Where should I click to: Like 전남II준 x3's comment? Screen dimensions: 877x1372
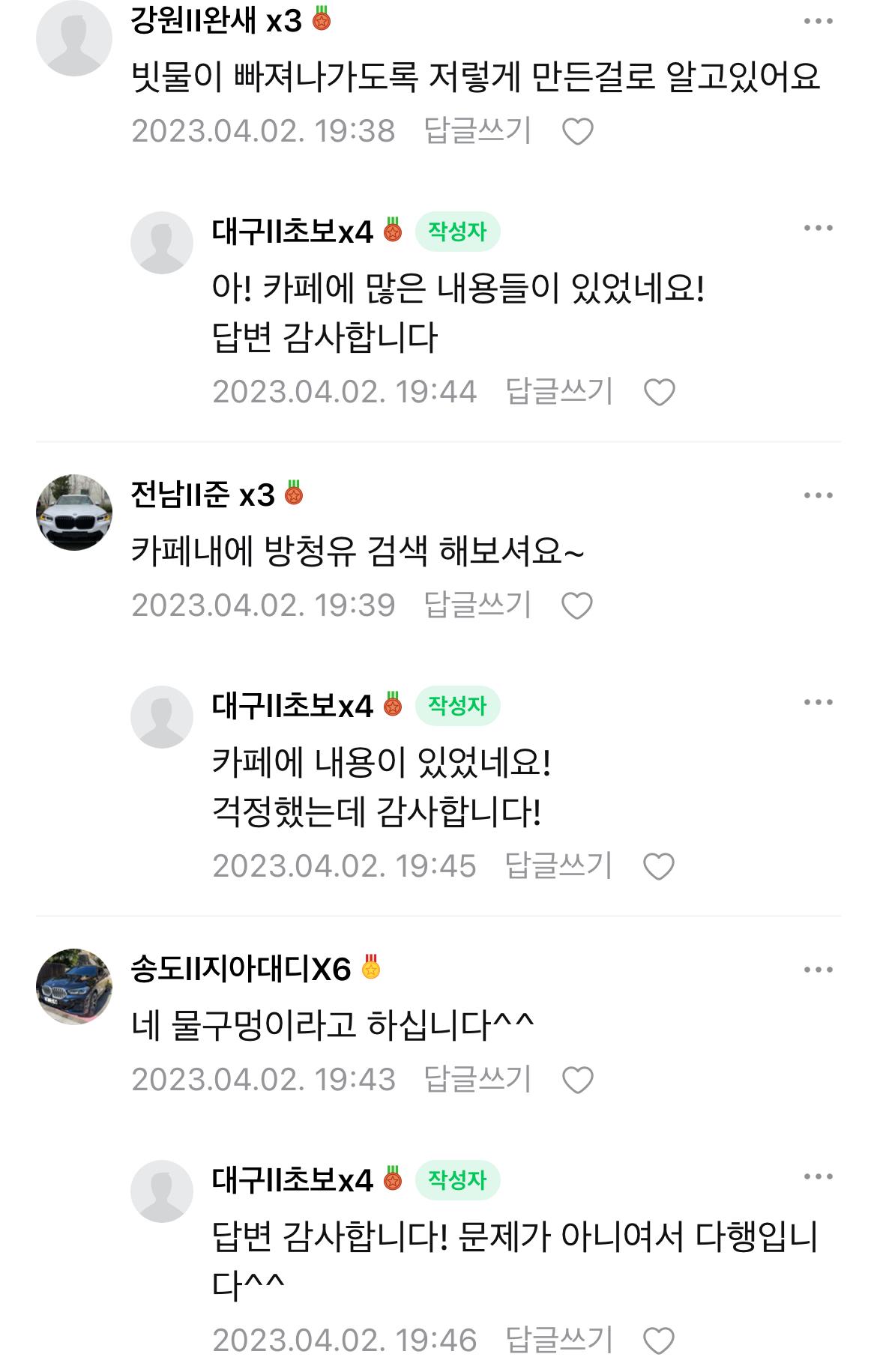click(577, 606)
